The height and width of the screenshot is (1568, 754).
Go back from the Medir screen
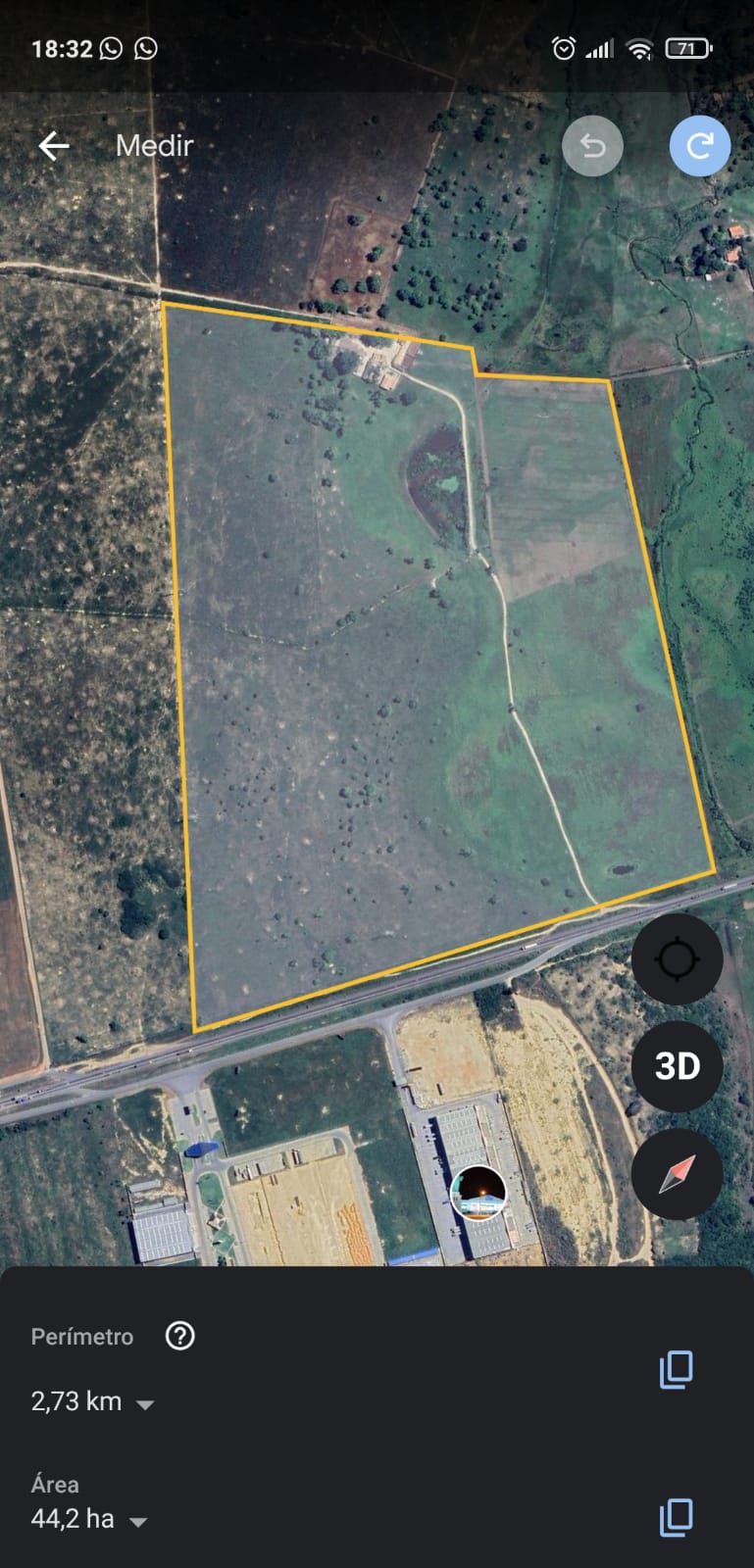(54, 146)
